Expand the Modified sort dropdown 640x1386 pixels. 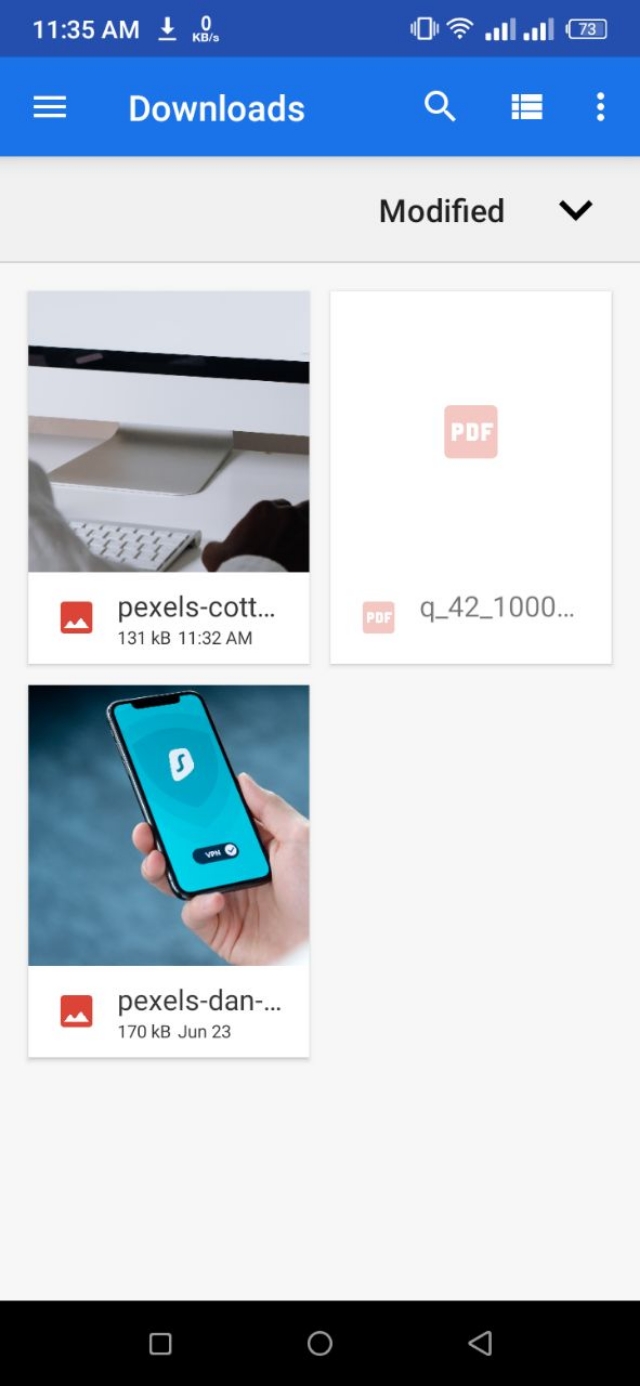(575, 210)
